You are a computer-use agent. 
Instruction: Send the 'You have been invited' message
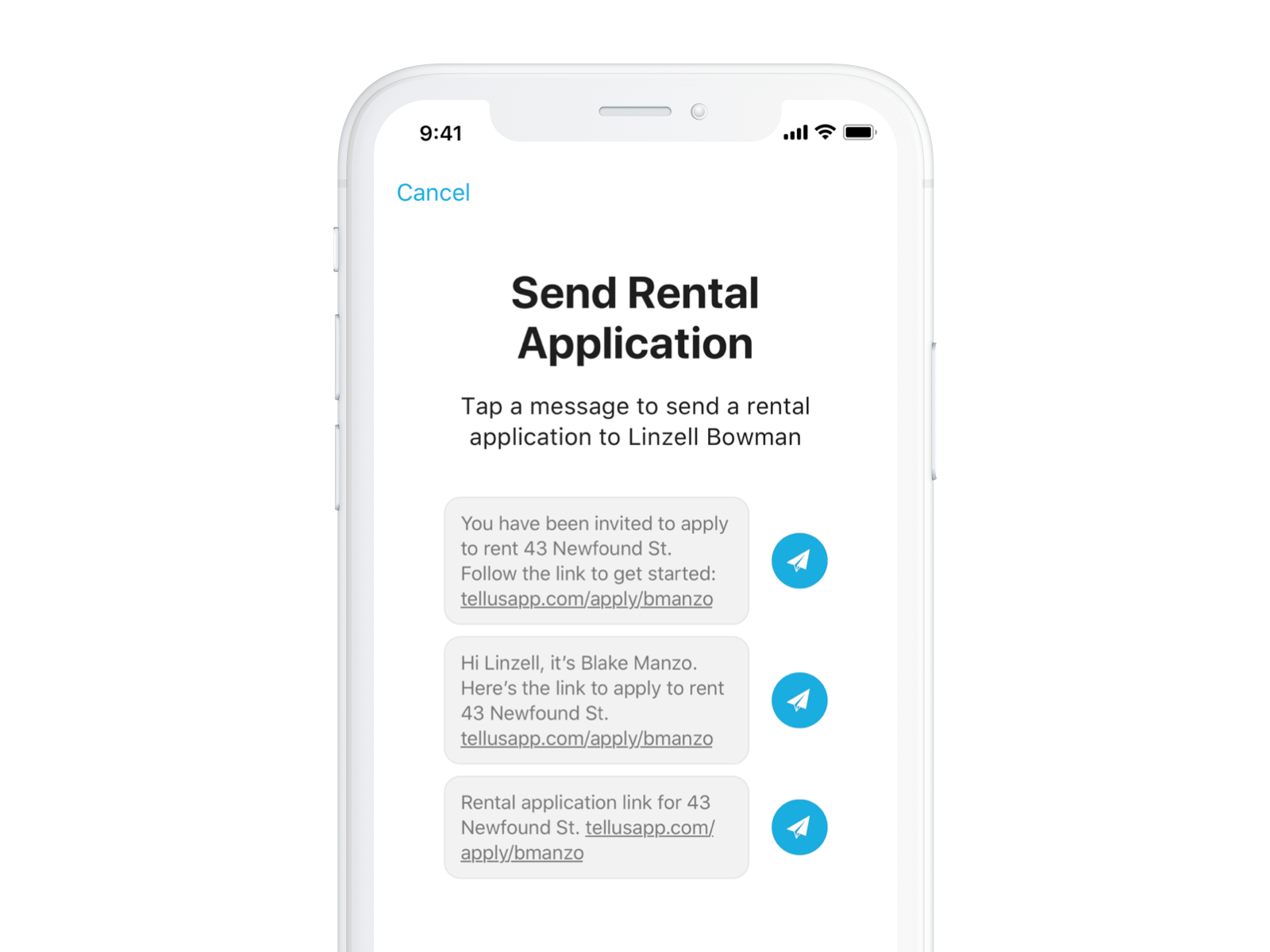click(x=799, y=561)
